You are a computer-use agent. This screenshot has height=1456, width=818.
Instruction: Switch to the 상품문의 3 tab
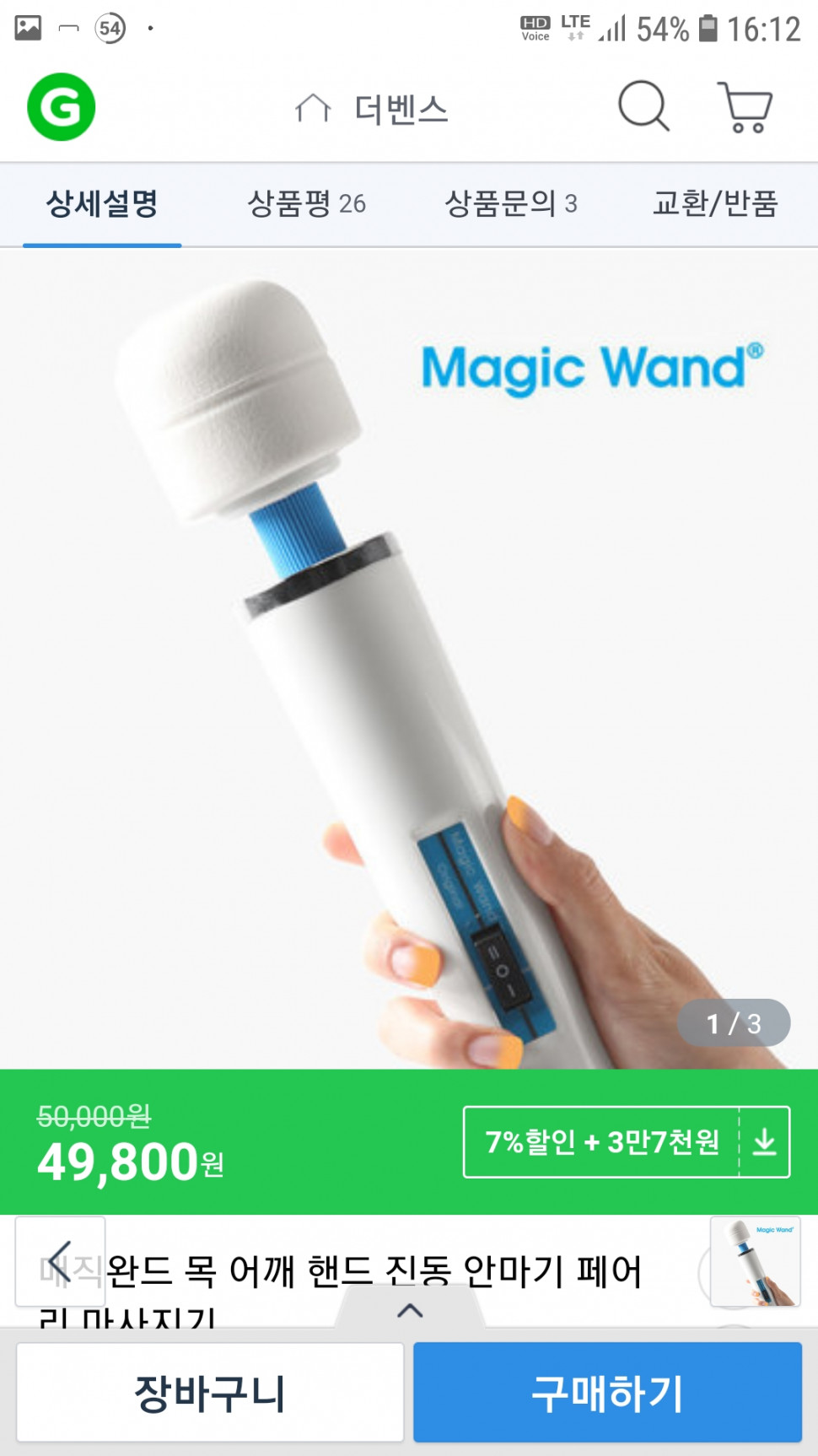point(511,203)
